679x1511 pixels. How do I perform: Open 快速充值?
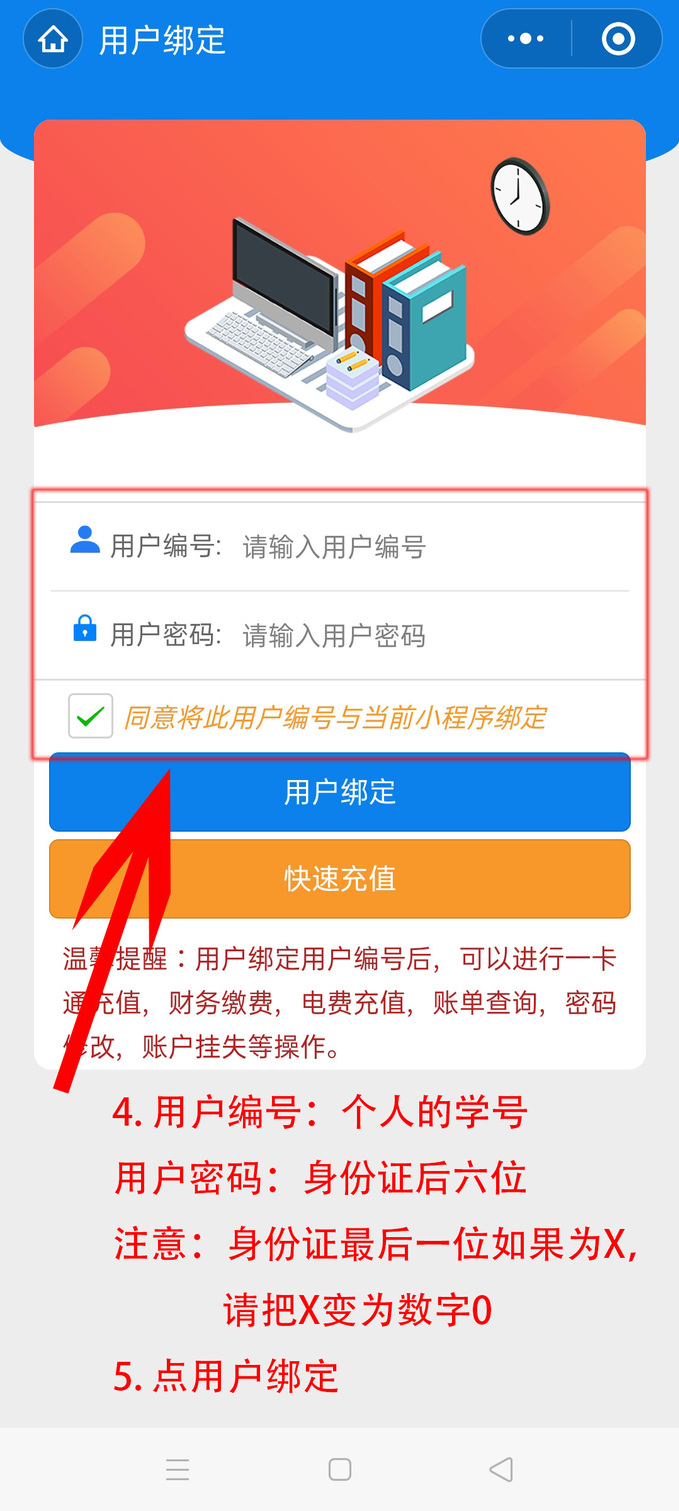pyautogui.click(x=340, y=879)
